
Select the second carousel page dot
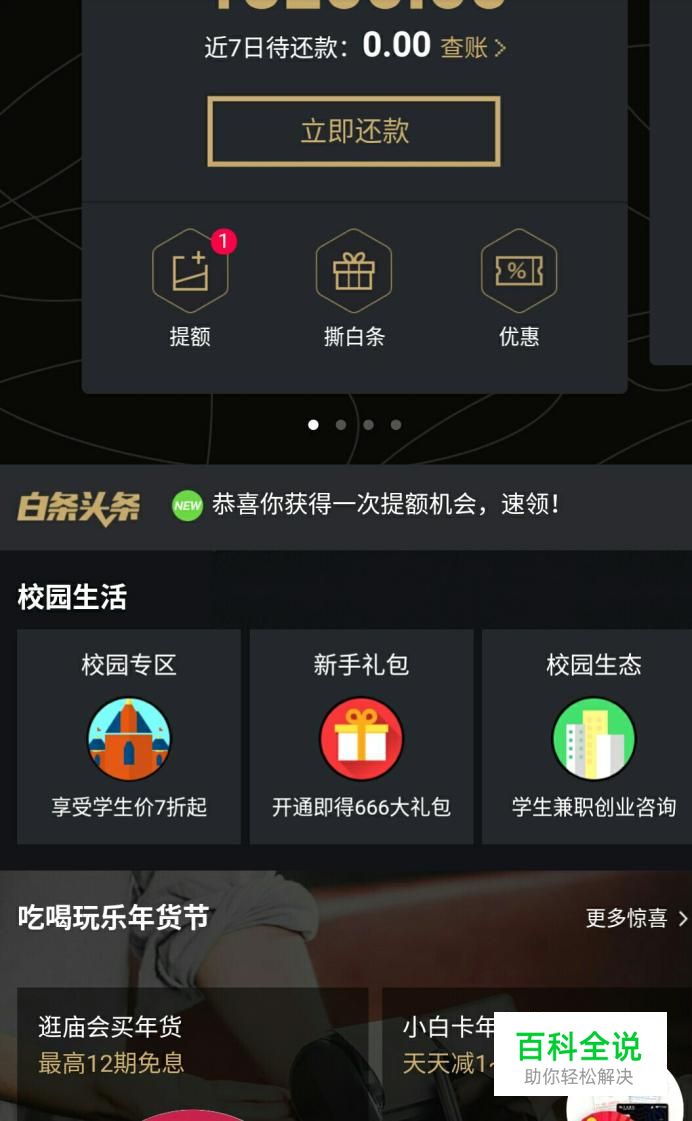coord(341,424)
